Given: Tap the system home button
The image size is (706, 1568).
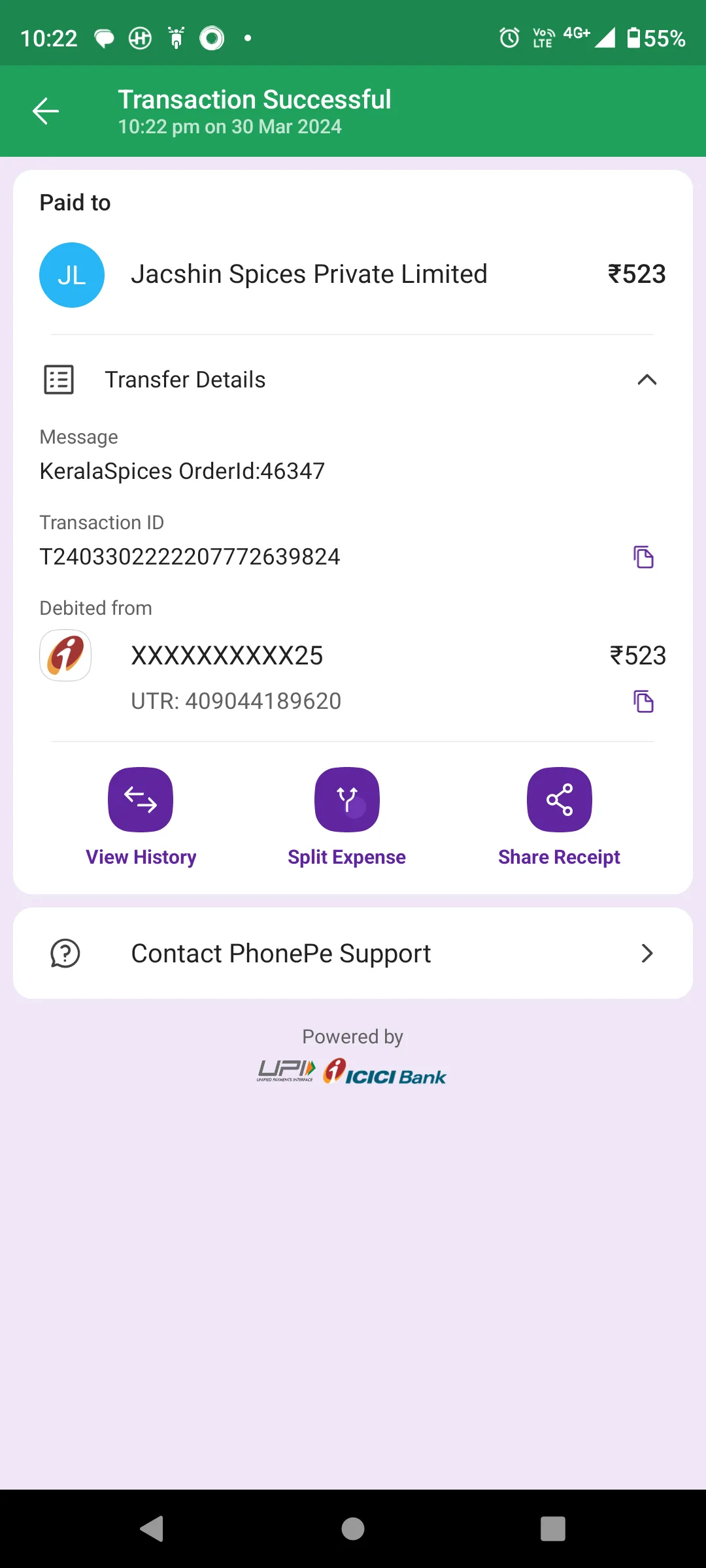Looking at the screenshot, I should tap(353, 1529).
